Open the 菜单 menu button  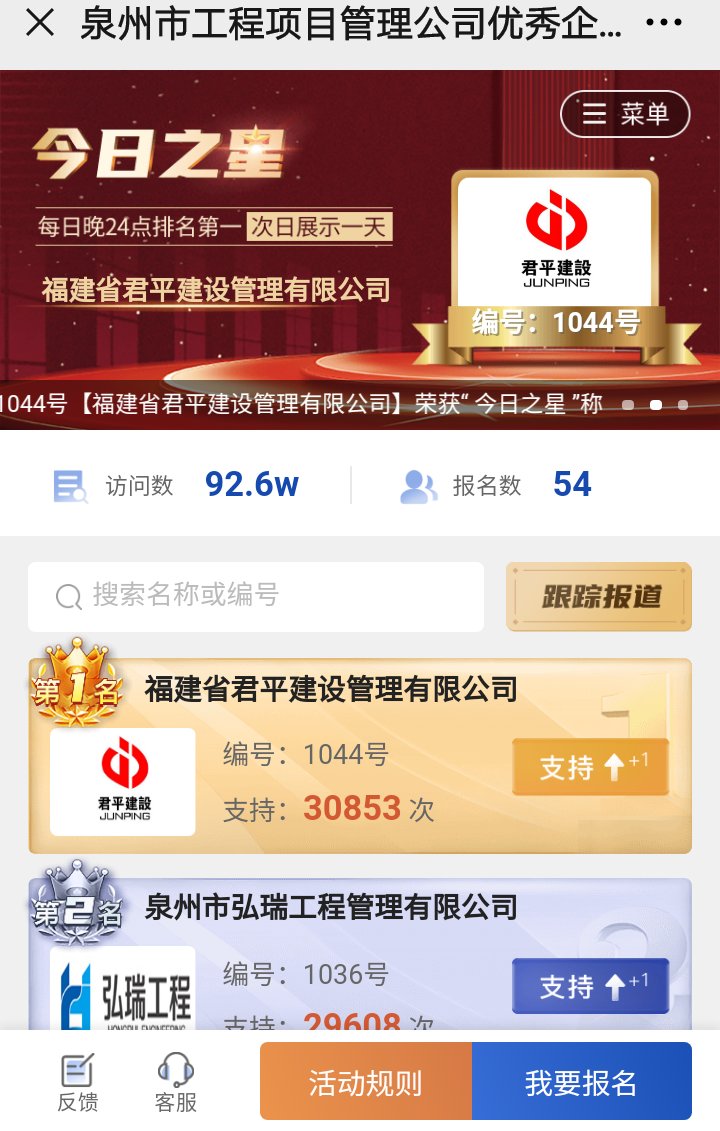click(625, 114)
